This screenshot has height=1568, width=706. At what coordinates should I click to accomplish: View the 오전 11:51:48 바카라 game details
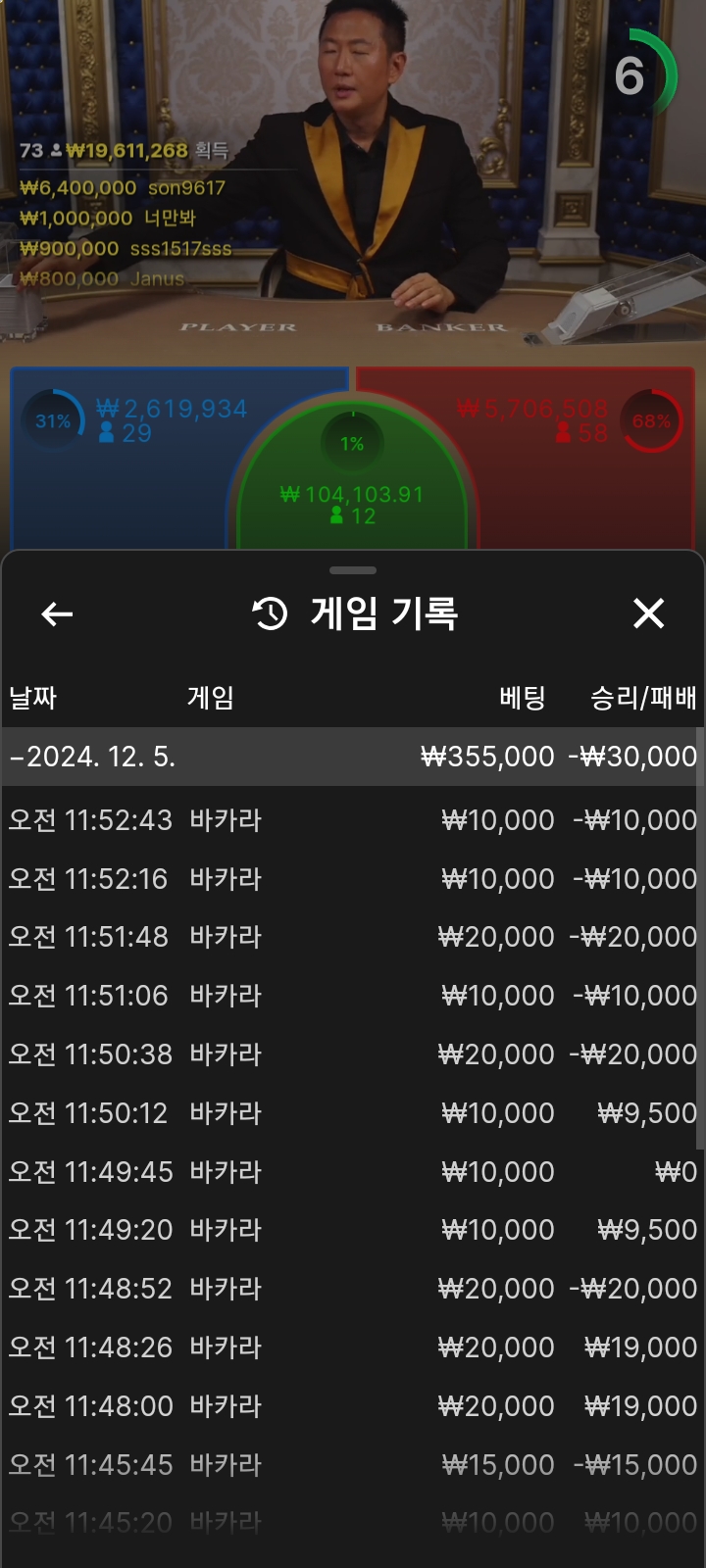coord(352,937)
